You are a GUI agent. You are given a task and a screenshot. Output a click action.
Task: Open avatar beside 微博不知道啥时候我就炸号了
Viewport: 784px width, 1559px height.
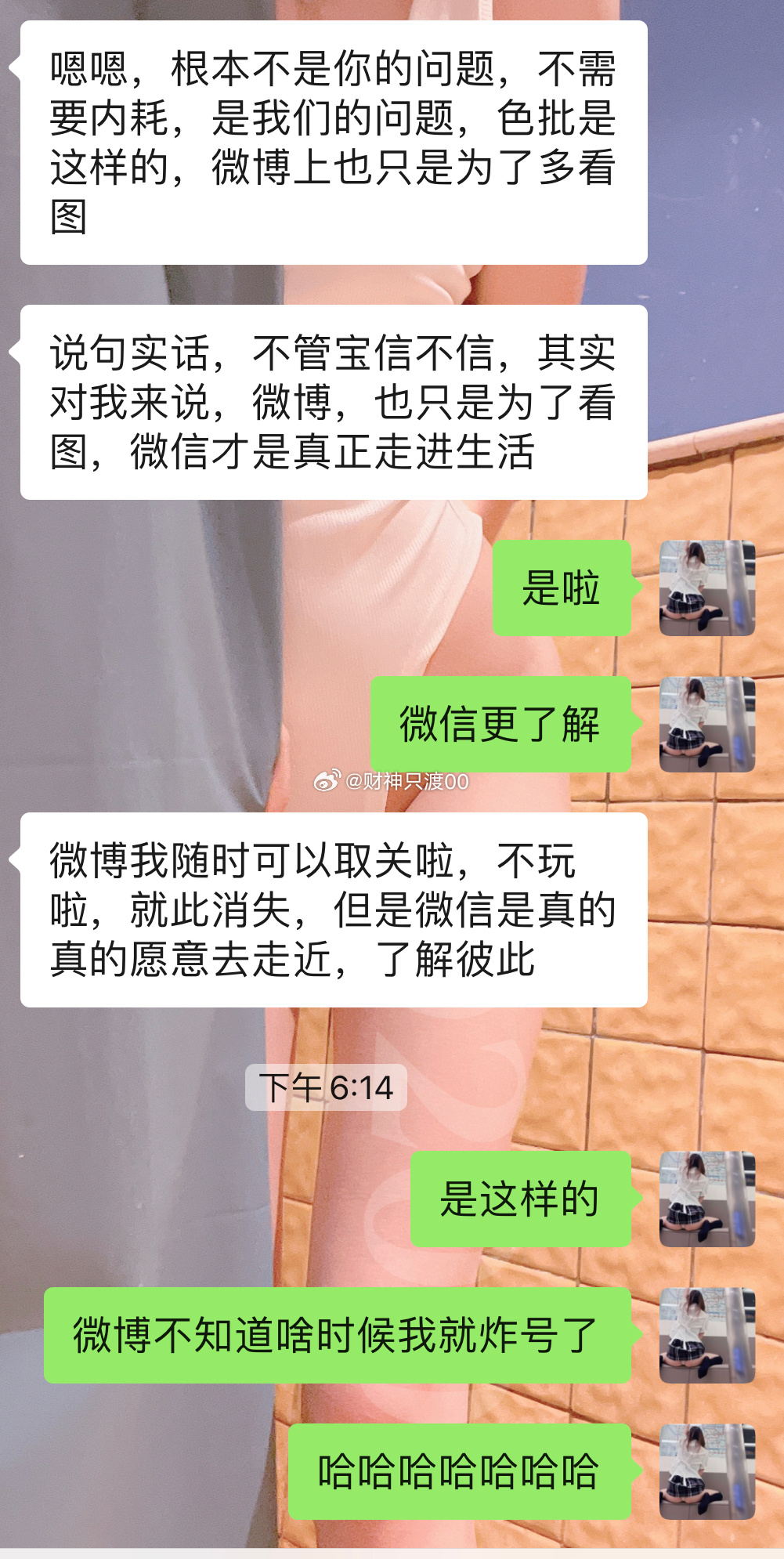[x=706, y=1335]
